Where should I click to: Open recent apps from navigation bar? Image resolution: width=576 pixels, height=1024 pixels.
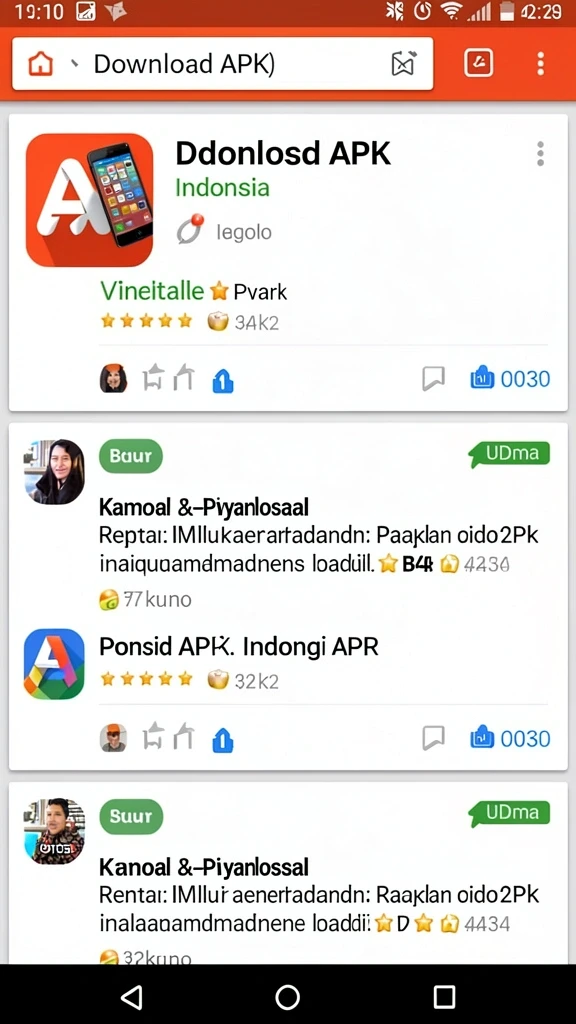444,997
